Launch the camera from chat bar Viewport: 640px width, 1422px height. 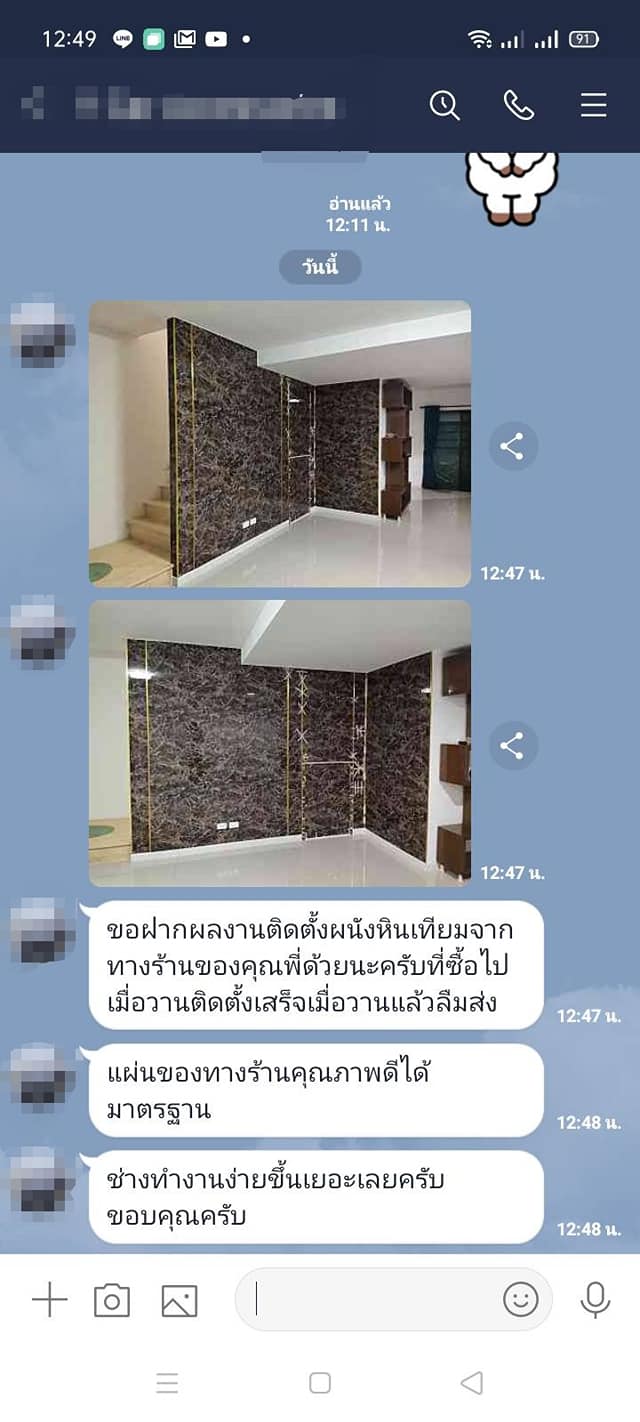112,1299
